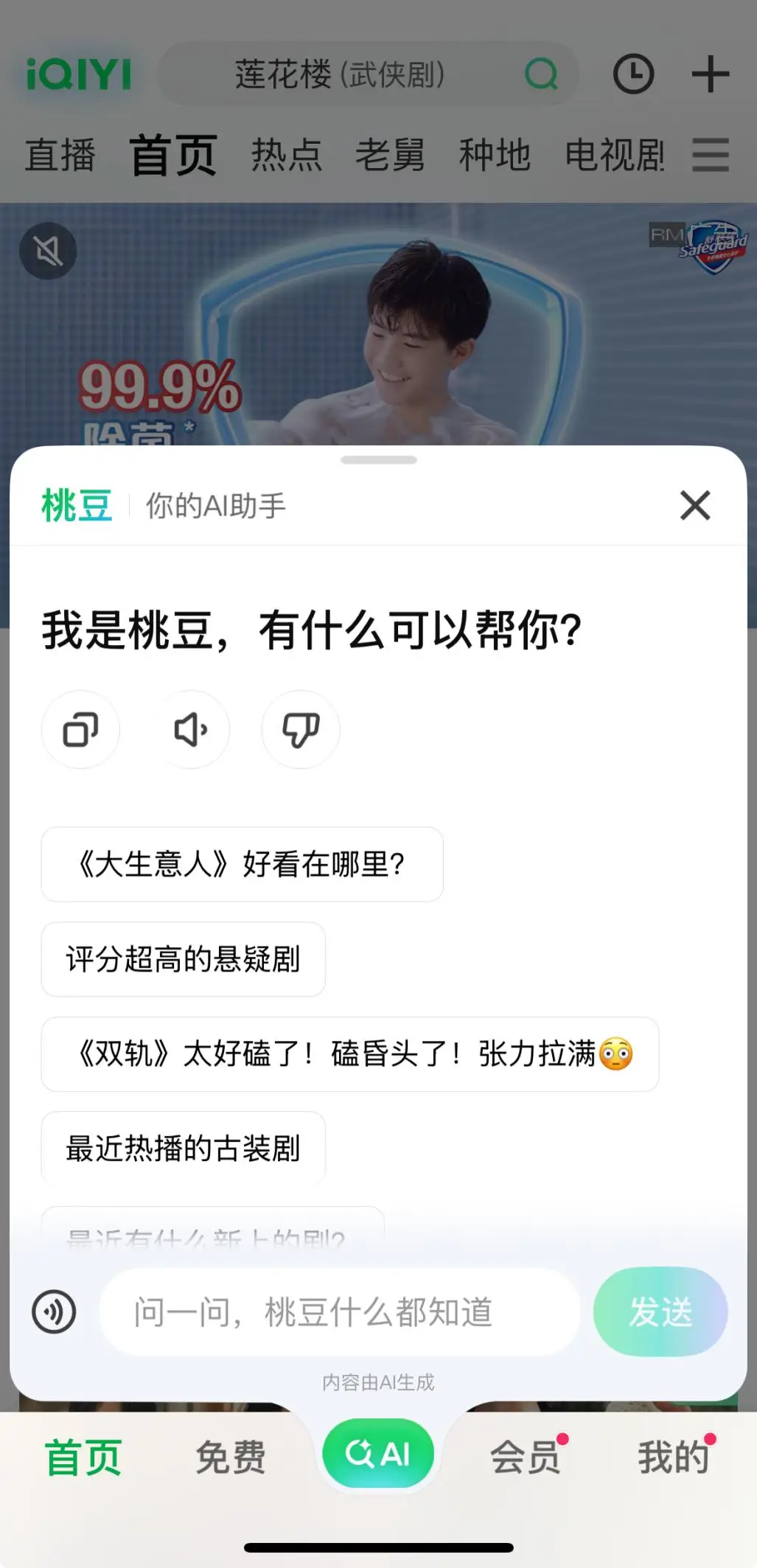
Task: Select the 《大生意人》好看在哪里 prompt
Action: (242, 864)
